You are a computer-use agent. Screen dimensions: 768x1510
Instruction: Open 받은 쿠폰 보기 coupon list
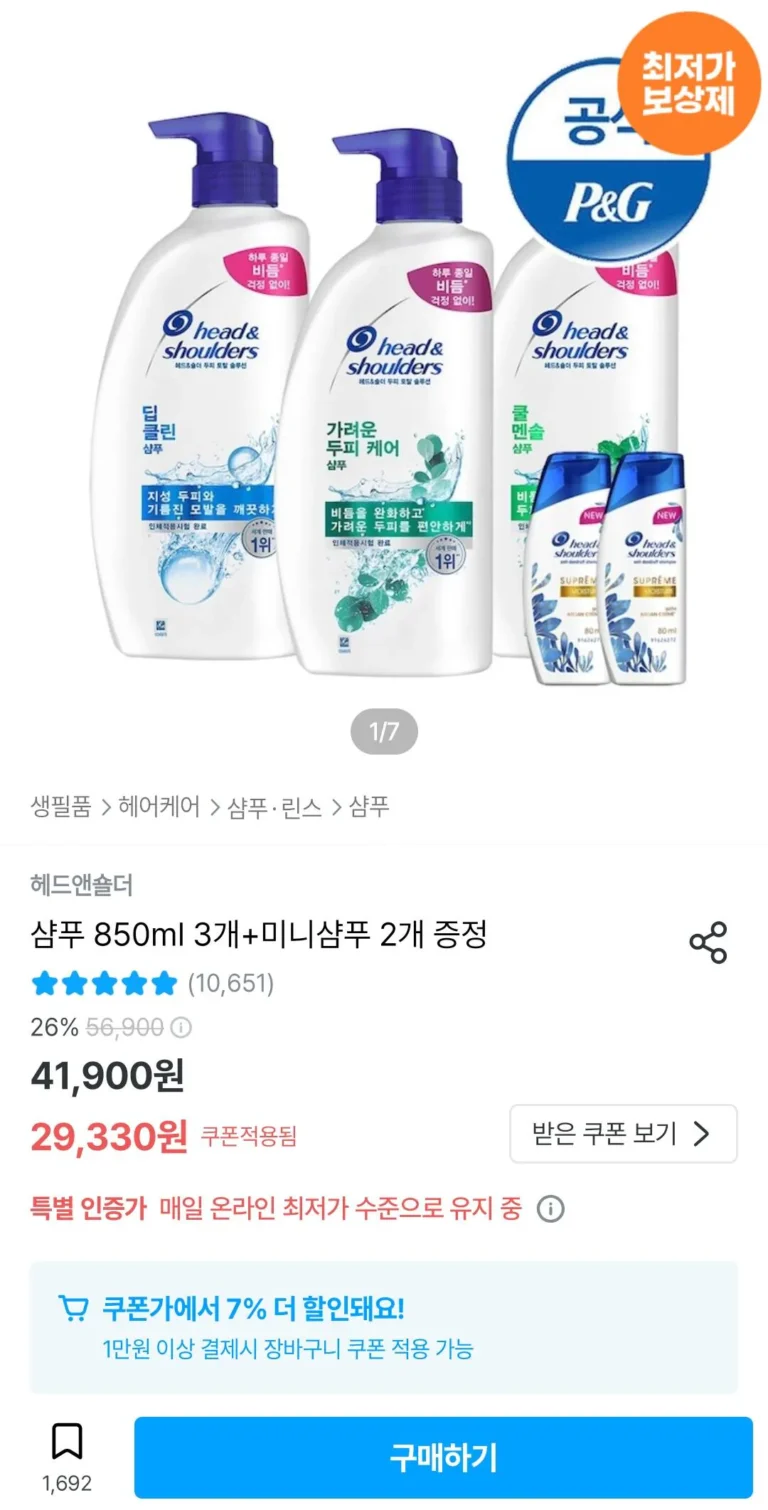[x=623, y=1133]
